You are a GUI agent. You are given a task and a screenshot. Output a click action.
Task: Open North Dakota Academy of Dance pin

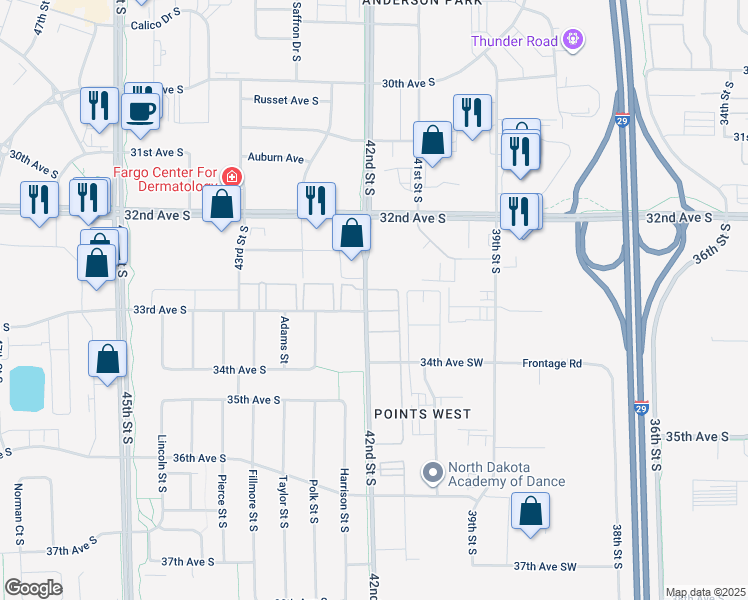click(433, 473)
